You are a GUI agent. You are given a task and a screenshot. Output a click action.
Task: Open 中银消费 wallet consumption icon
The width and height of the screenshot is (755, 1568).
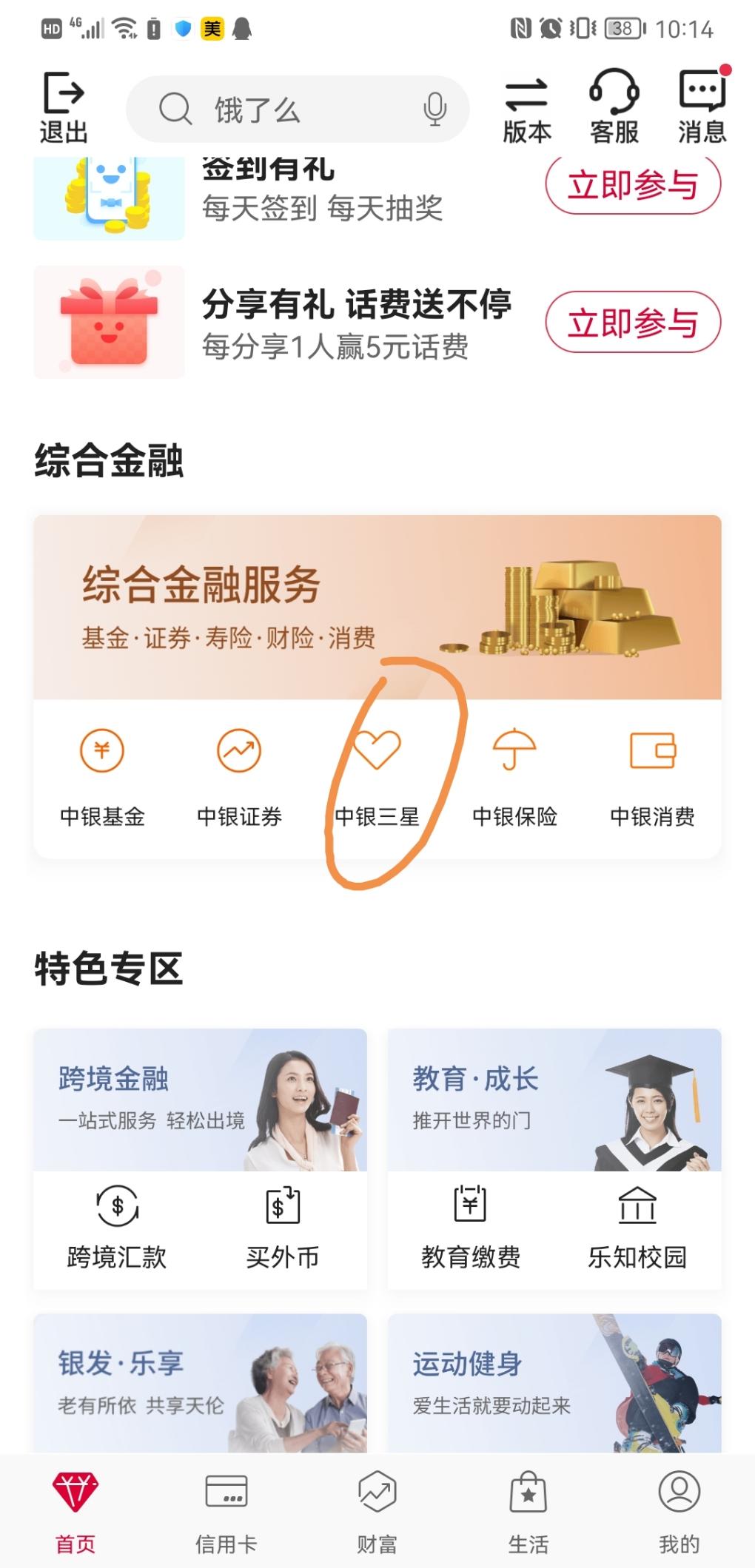tap(653, 751)
